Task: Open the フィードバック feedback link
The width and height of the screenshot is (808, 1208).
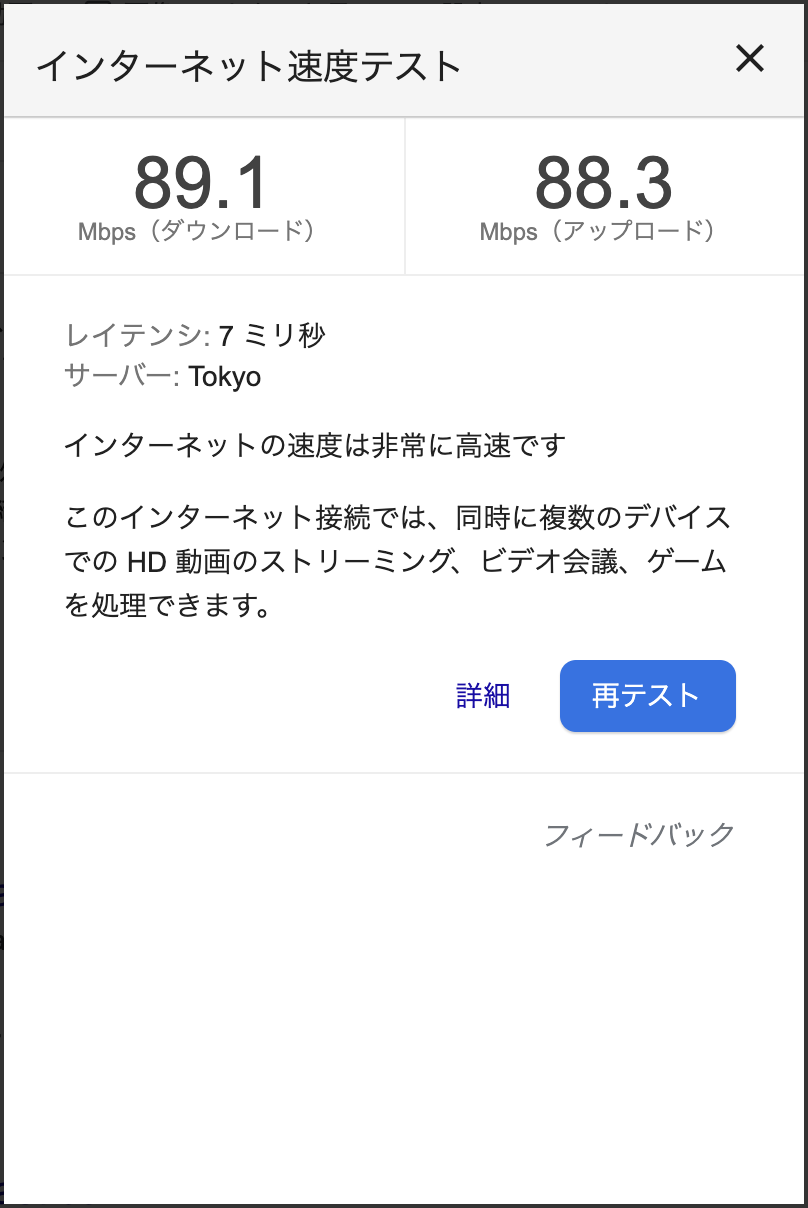Action: coord(639,835)
